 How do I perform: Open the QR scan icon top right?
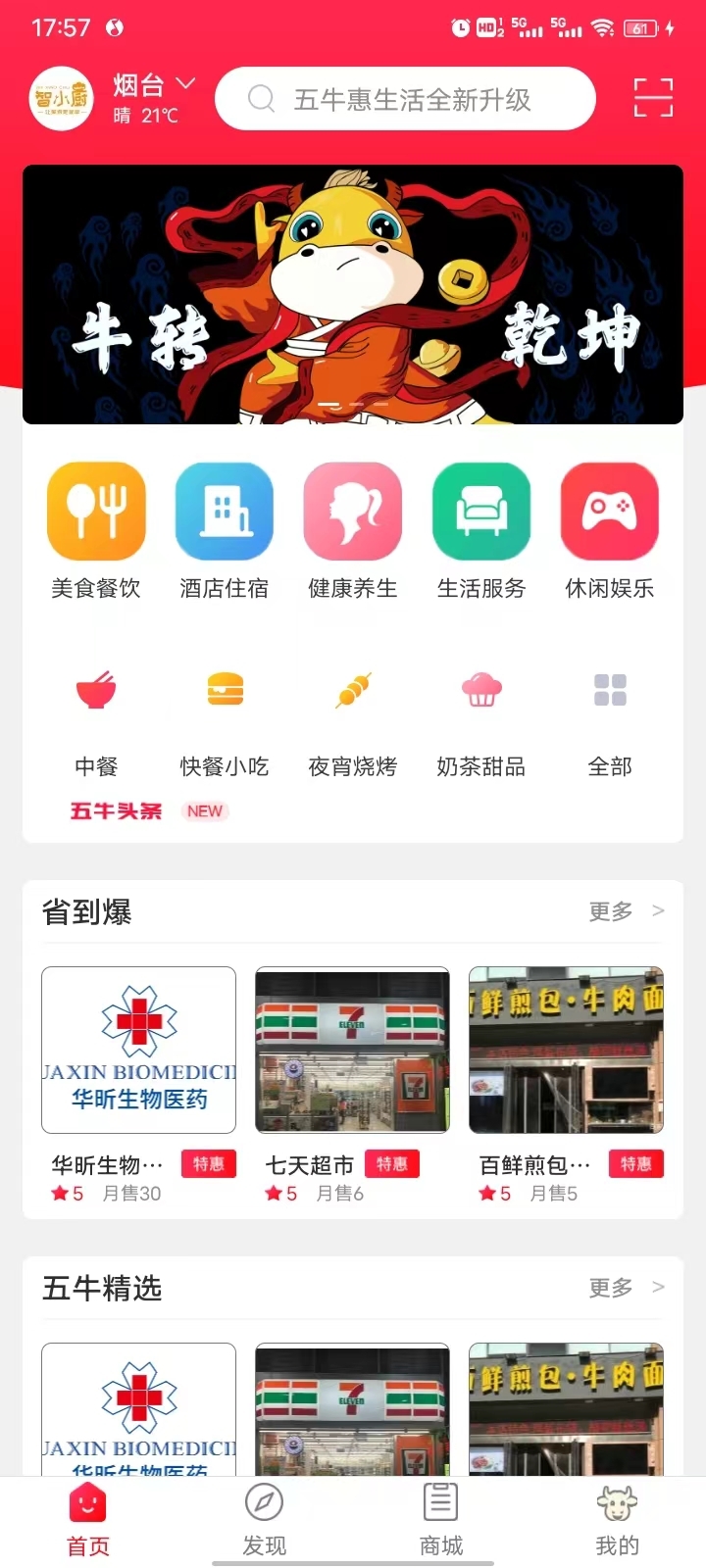click(x=652, y=99)
